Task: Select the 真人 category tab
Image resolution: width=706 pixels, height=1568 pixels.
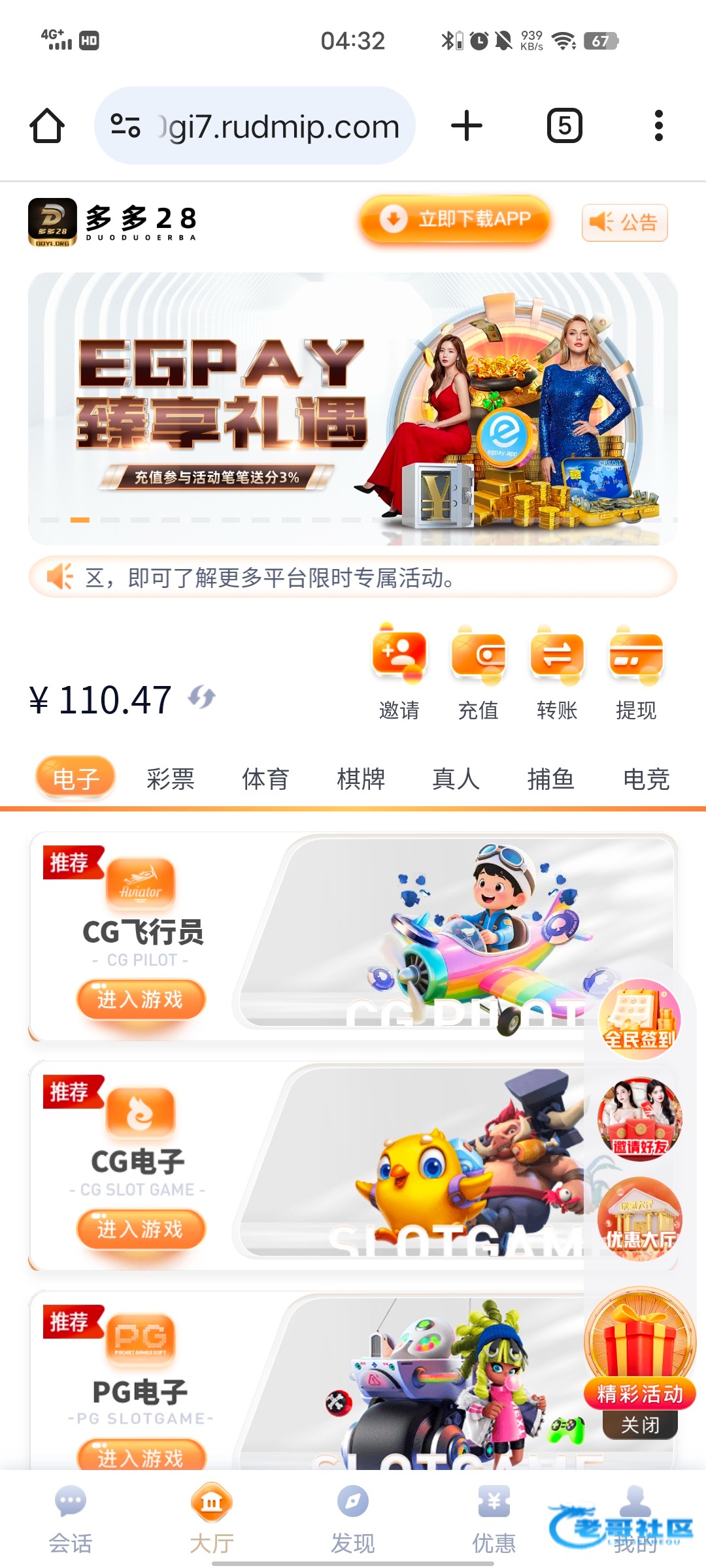Action: [x=456, y=779]
